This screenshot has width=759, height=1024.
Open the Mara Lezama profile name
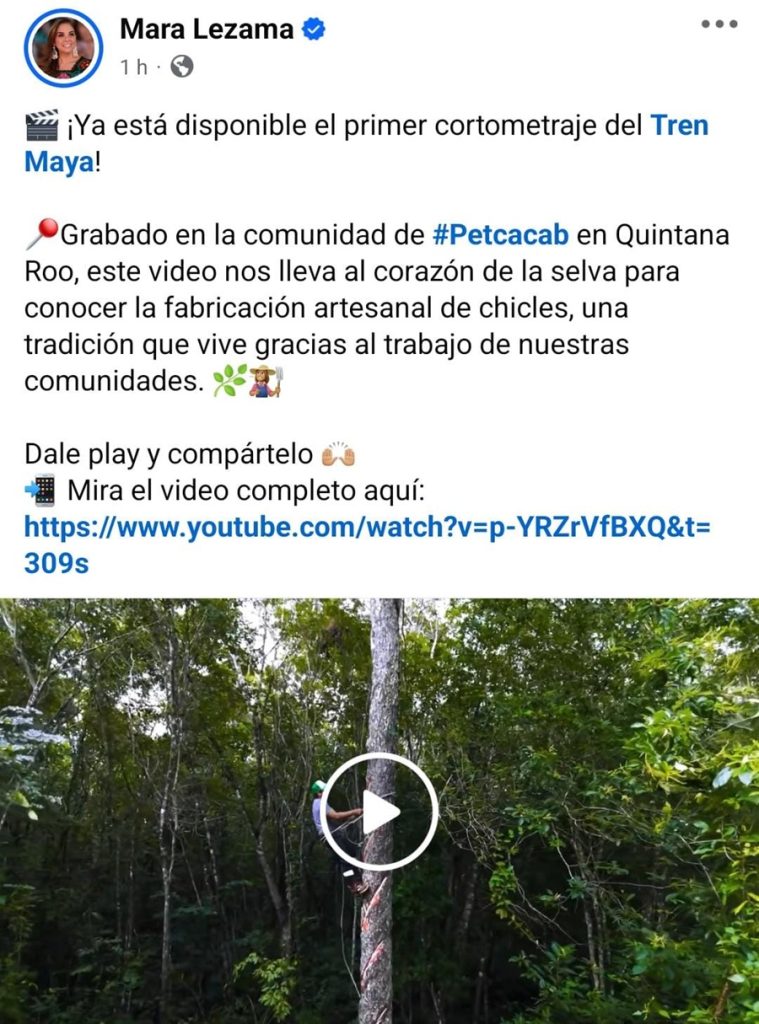pos(207,29)
